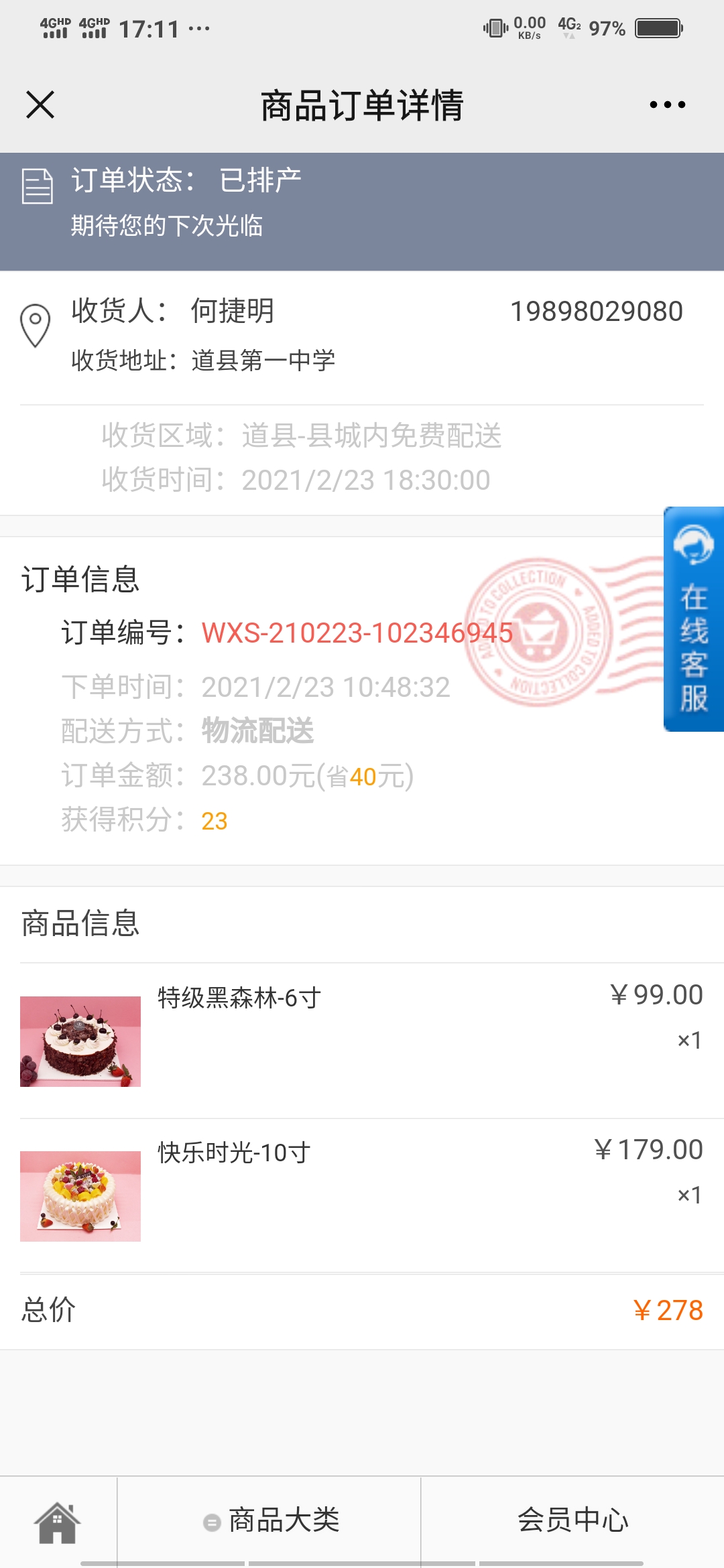The width and height of the screenshot is (724, 1568).
Task: Close the order details page
Action: click(40, 105)
